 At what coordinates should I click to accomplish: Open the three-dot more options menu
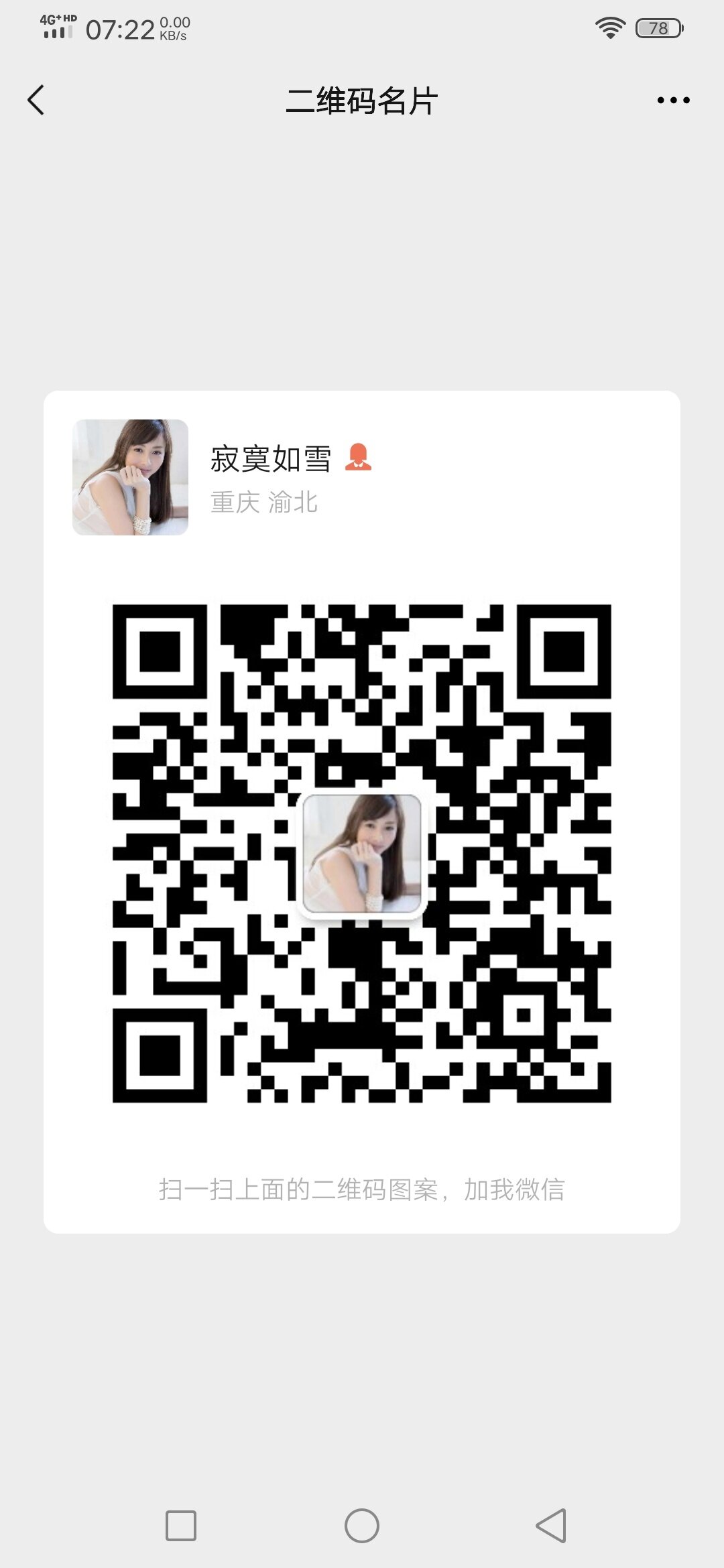(673, 101)
